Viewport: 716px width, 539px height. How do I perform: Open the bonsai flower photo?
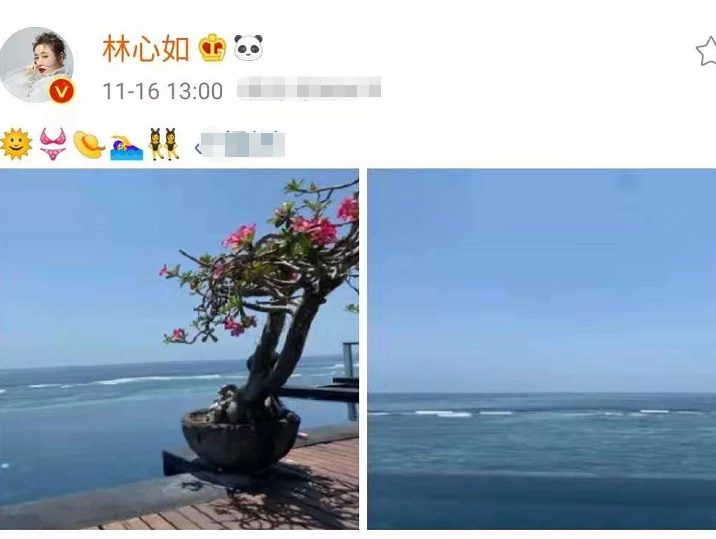180,348
